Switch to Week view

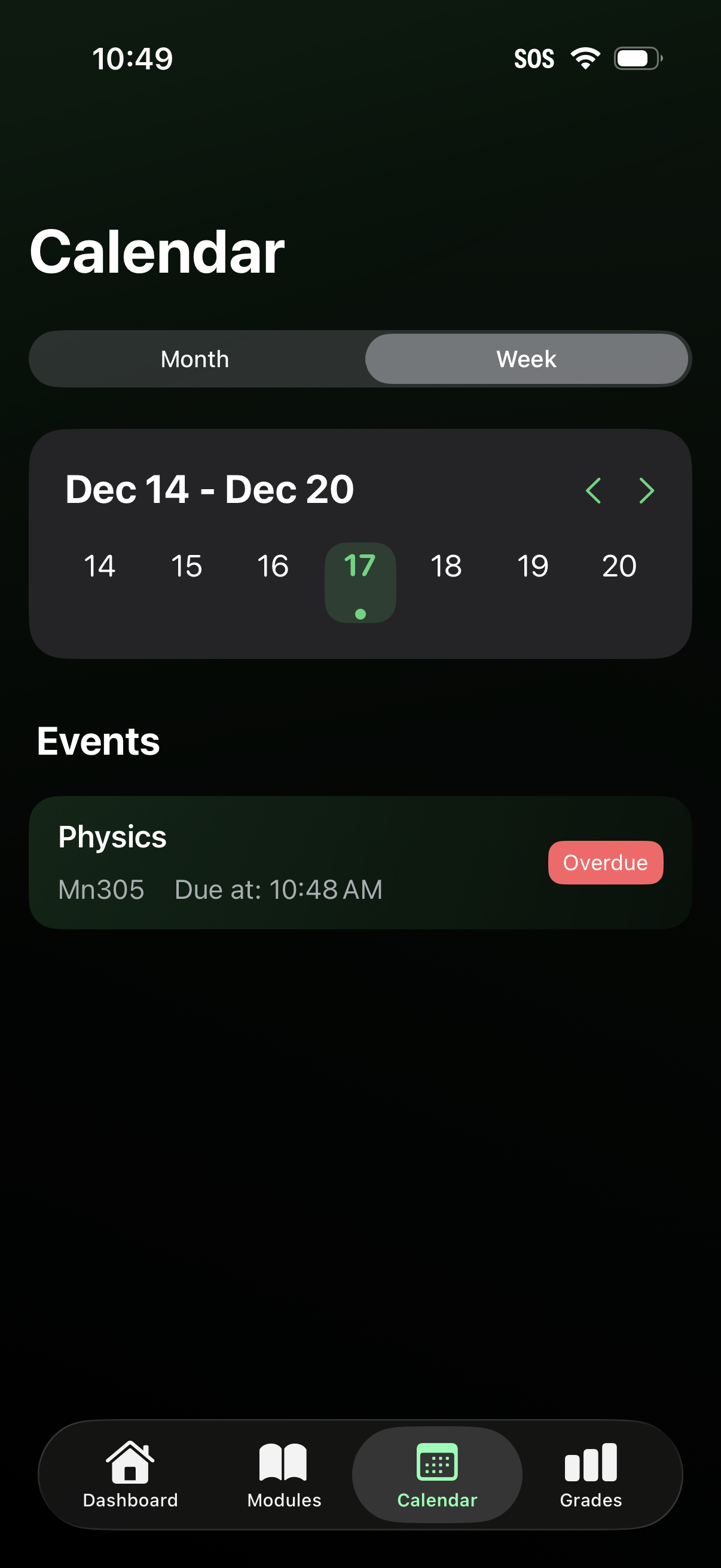(526, 359)
